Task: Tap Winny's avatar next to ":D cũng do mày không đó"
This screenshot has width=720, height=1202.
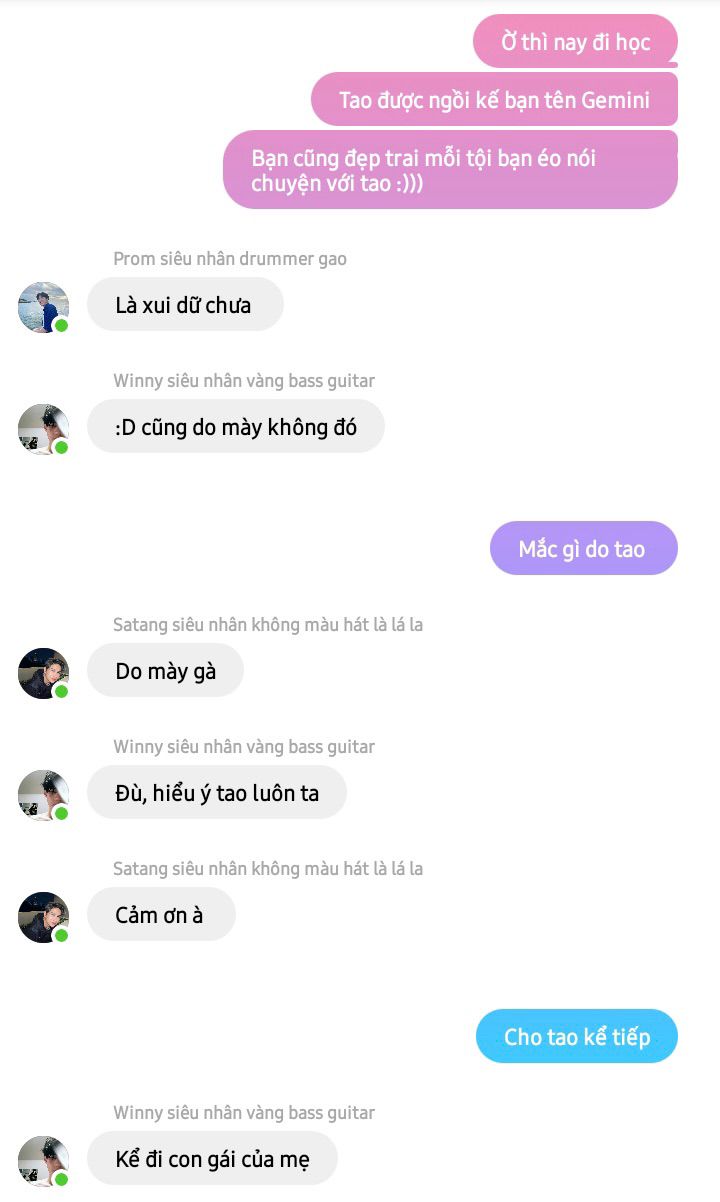Action: (44, 429)
